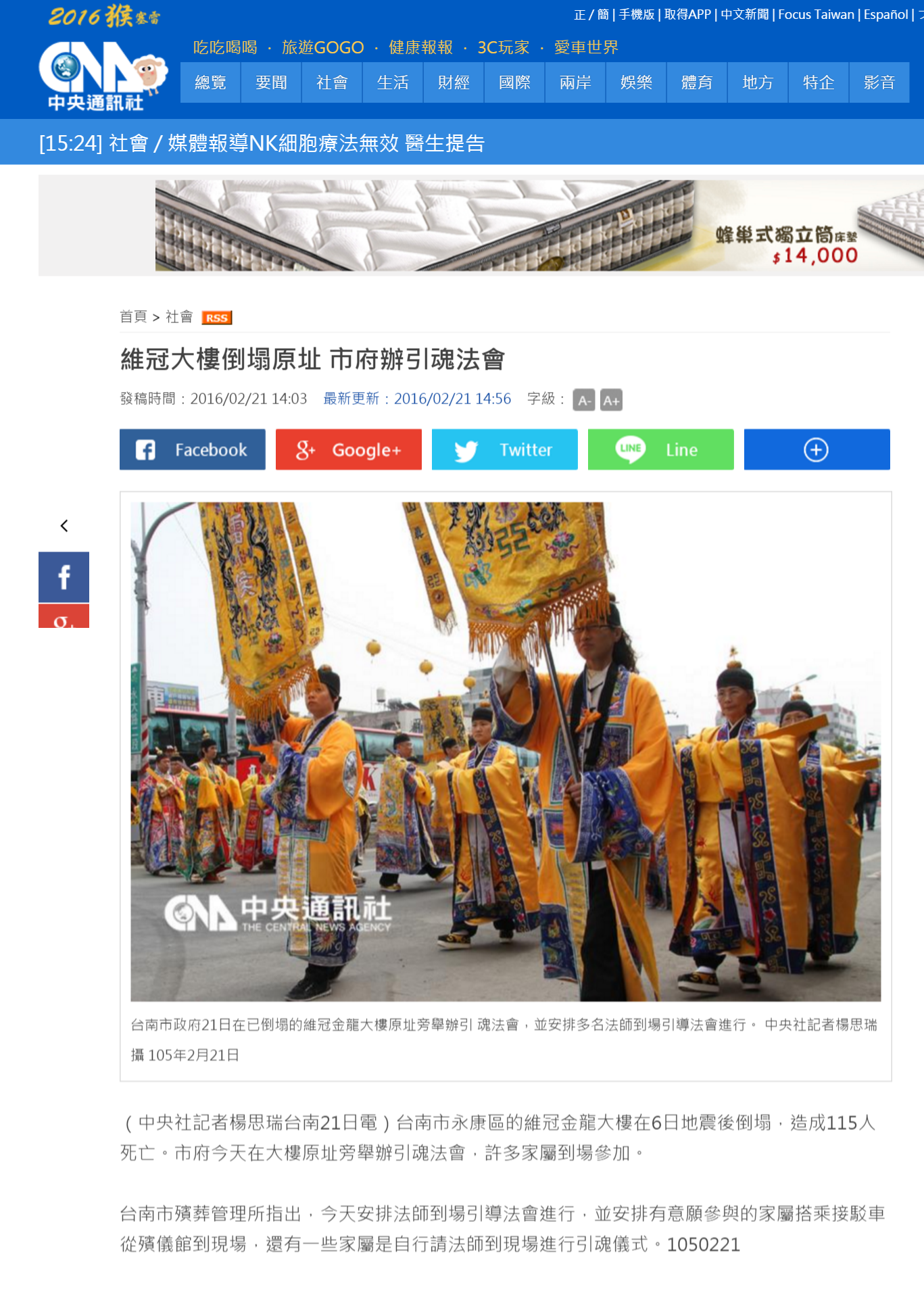This screenshot has height=1295, width=924.
Task: Share the article through Line
Action: [x=661, y=449]
